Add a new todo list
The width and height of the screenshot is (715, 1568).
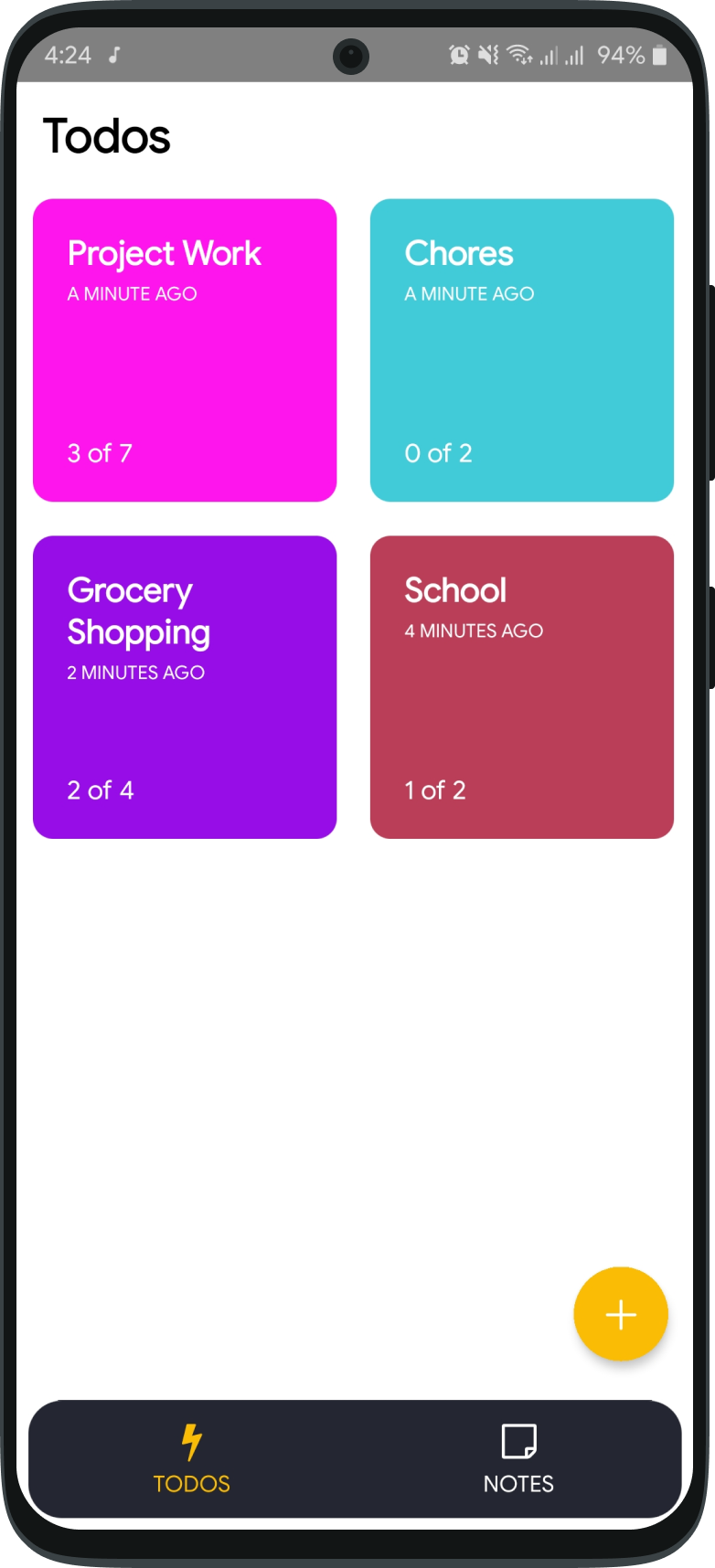(x=621, y=1314)
